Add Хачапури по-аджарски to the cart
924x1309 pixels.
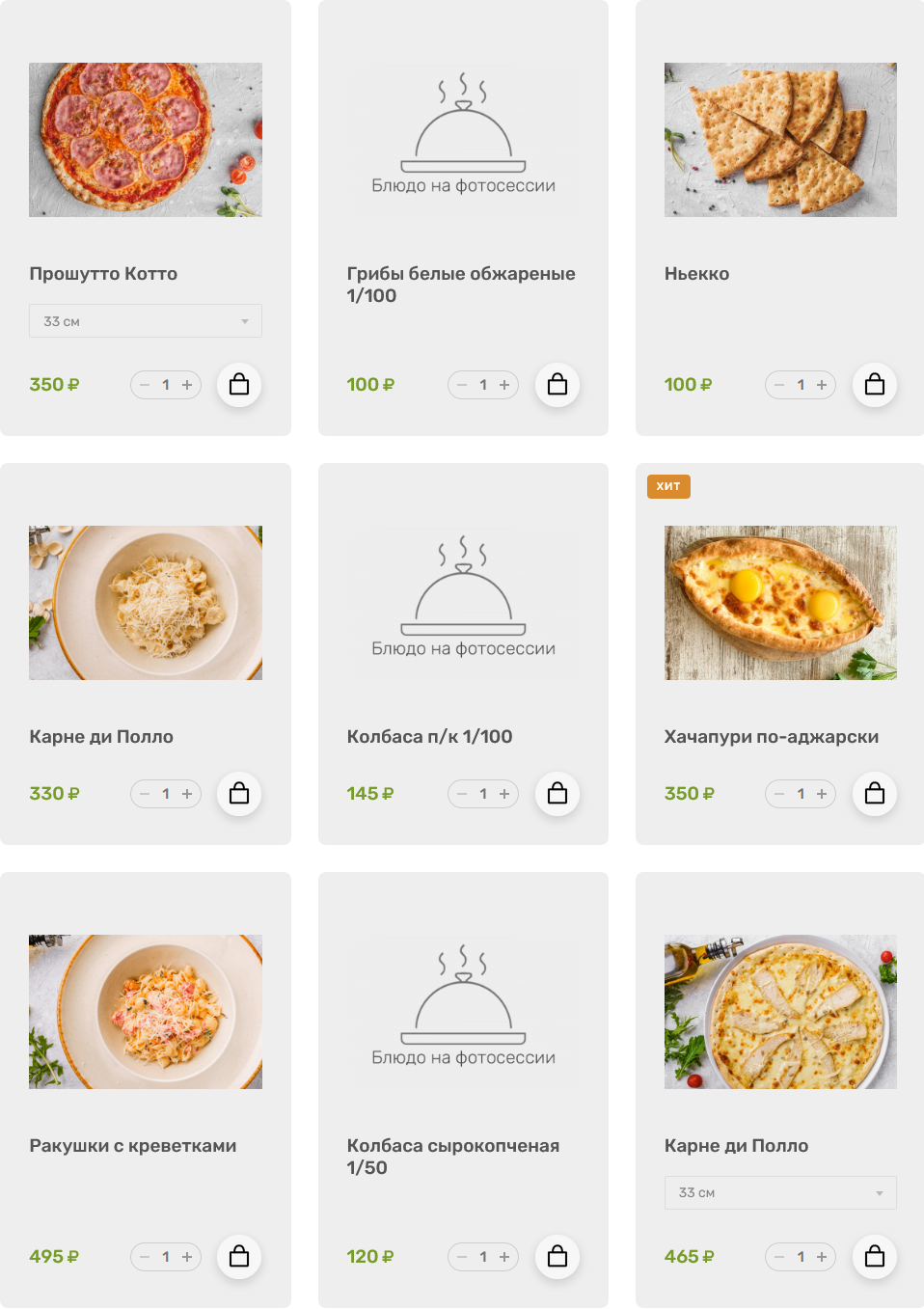click(875, 794)
